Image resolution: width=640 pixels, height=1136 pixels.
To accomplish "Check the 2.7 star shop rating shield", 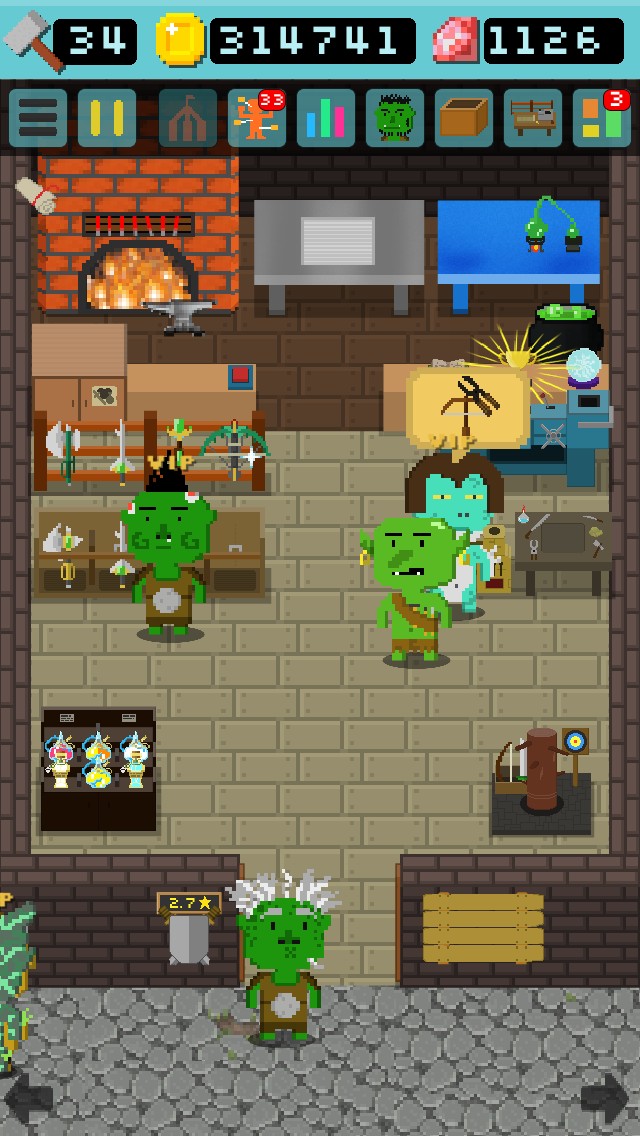I will coord(188,928).
